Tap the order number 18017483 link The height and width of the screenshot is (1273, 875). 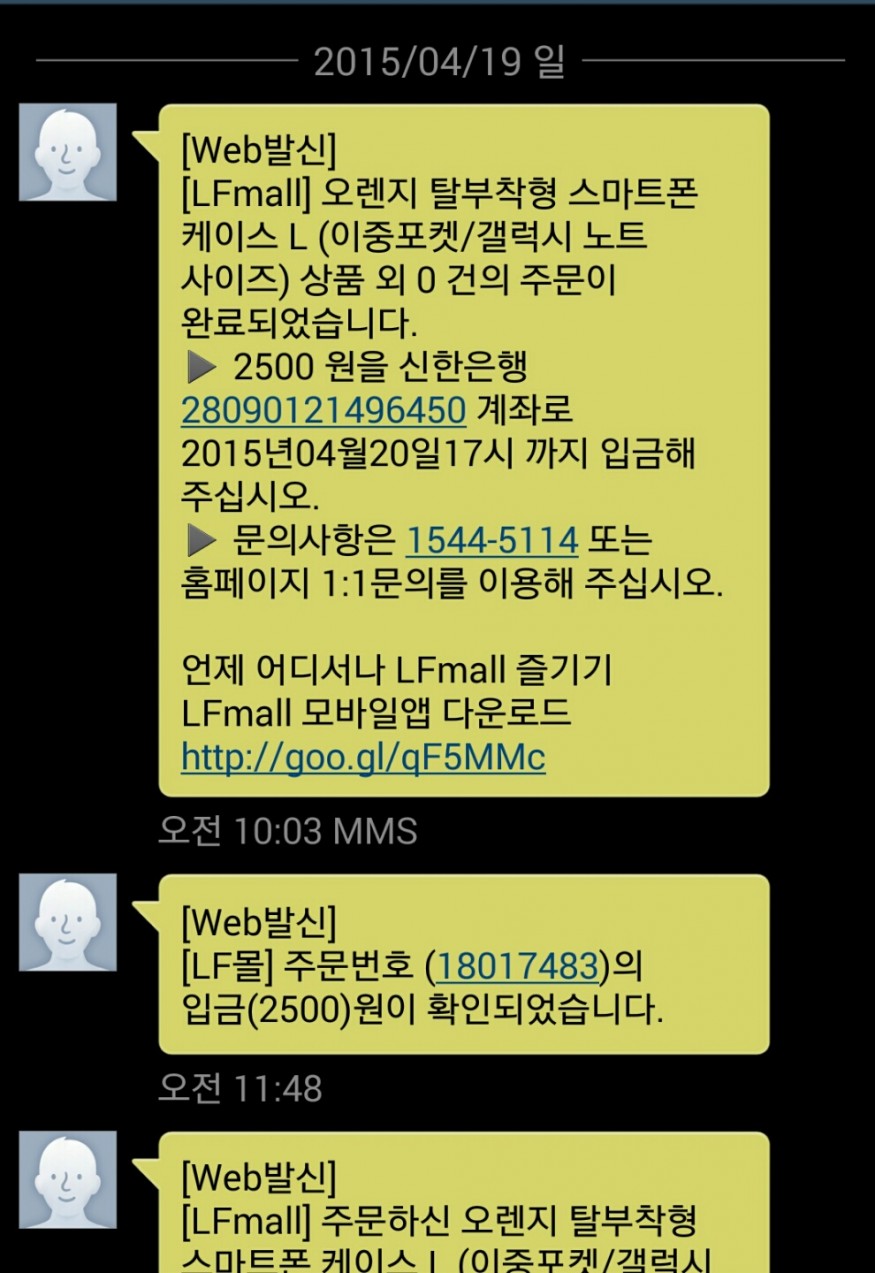[x=517, y=965]
